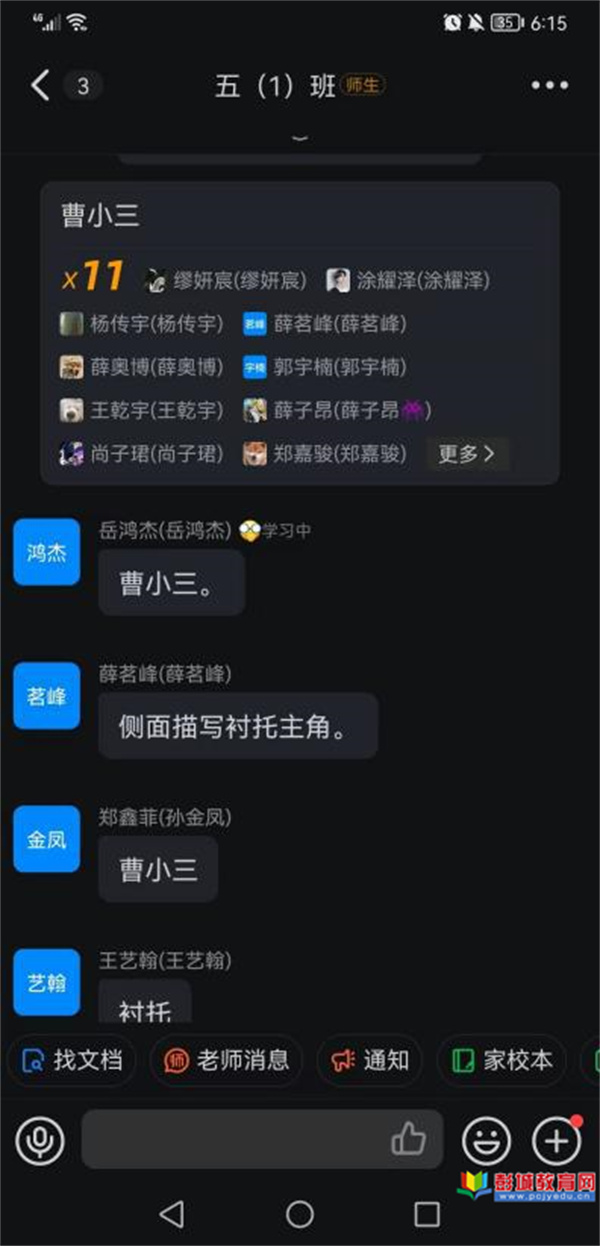Open 找文档 shortcut
The image size is (600, 1246).
72,1060
